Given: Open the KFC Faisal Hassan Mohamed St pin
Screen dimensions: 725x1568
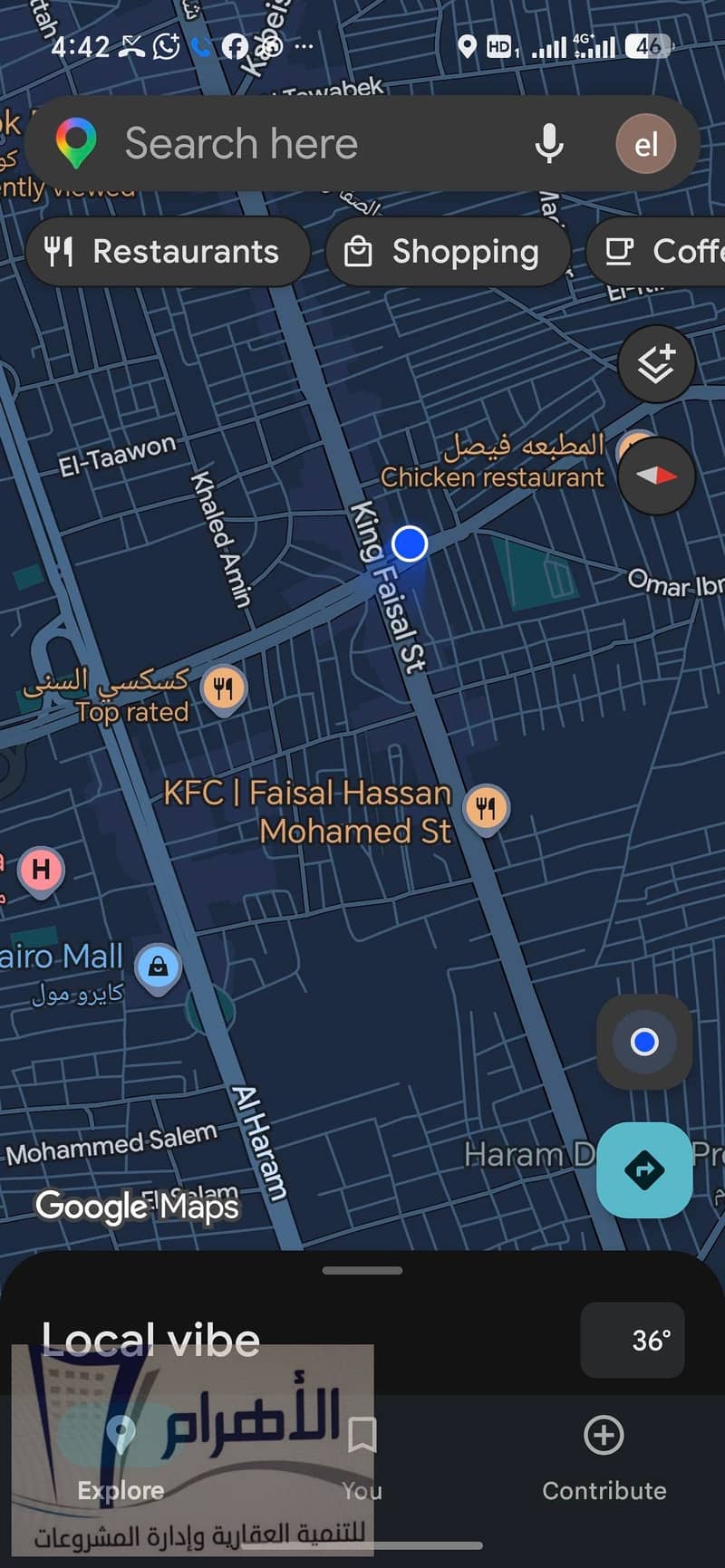Looking at the screenshot, I should [486, 809].
